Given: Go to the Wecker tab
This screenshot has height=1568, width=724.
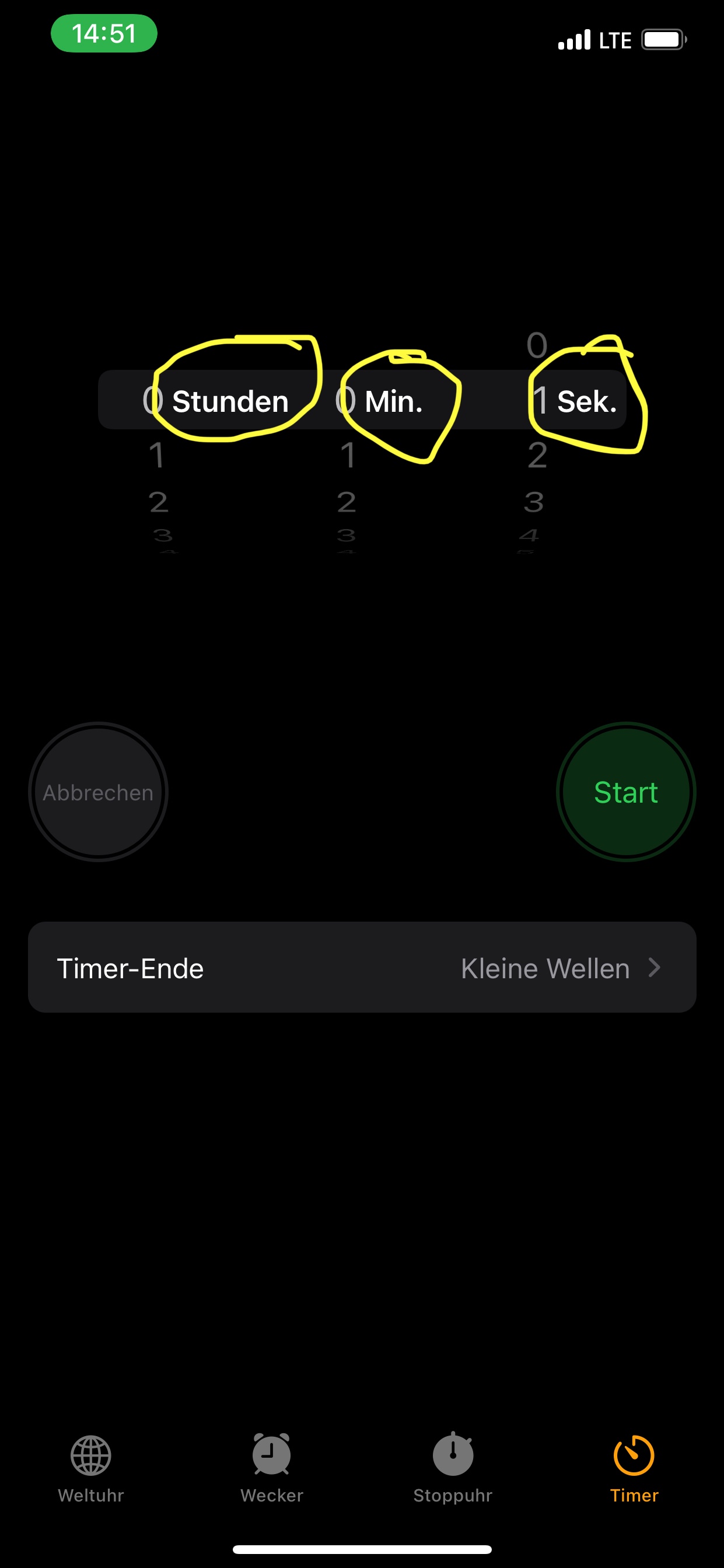Looking at the screenshot, I should (272, 1467).
